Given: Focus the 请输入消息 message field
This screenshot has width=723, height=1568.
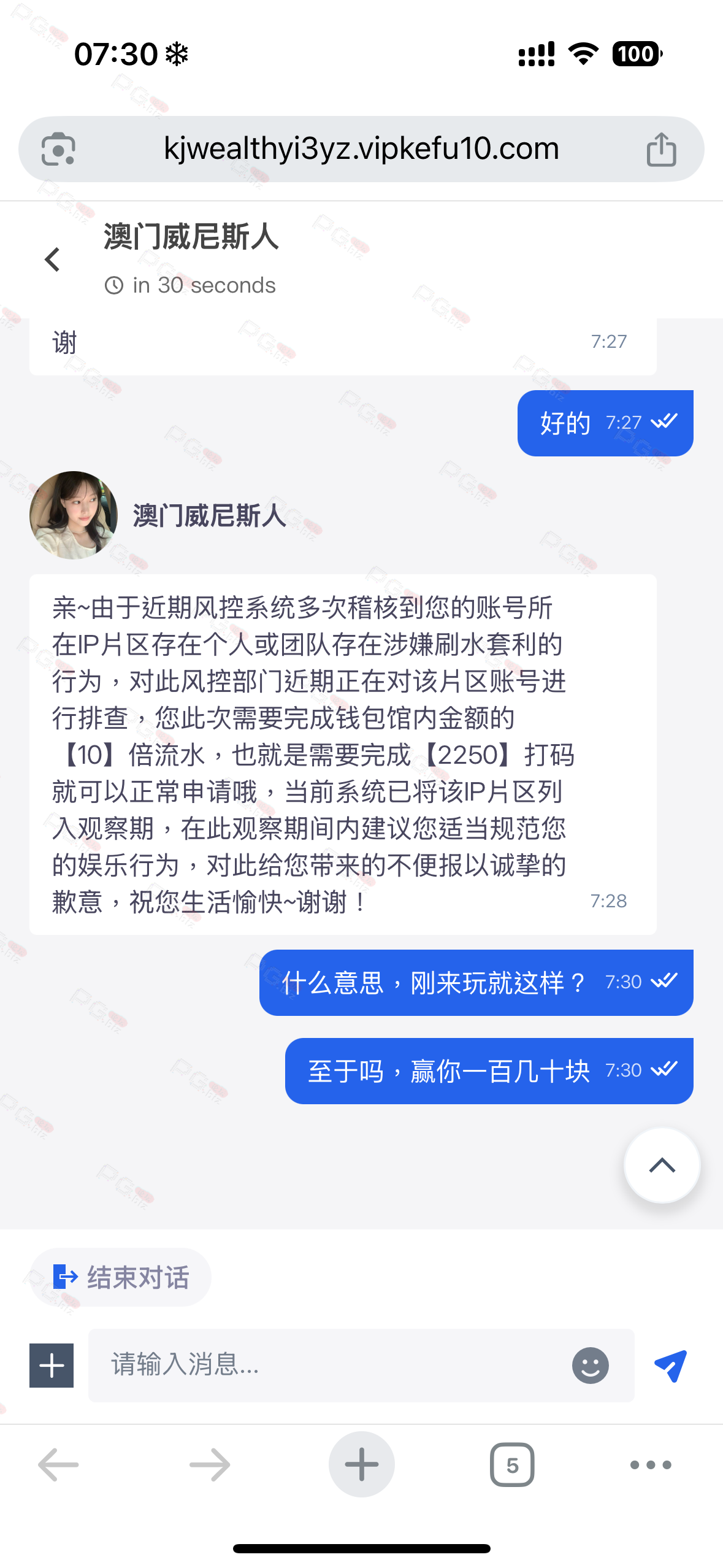Looking at the screenshot, I should (331, 1365).
